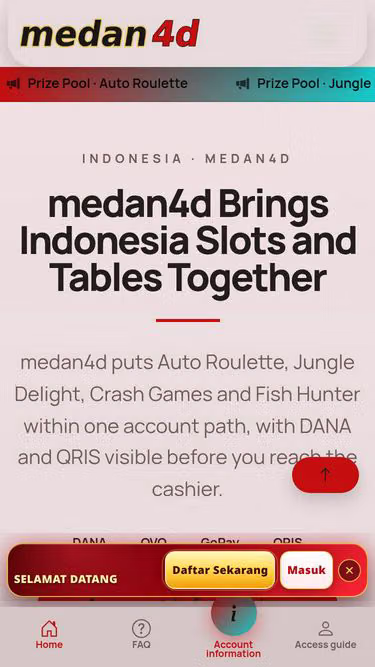Go back to top with arrow button
The image size is (375, 667).
(x=325, y=475)
